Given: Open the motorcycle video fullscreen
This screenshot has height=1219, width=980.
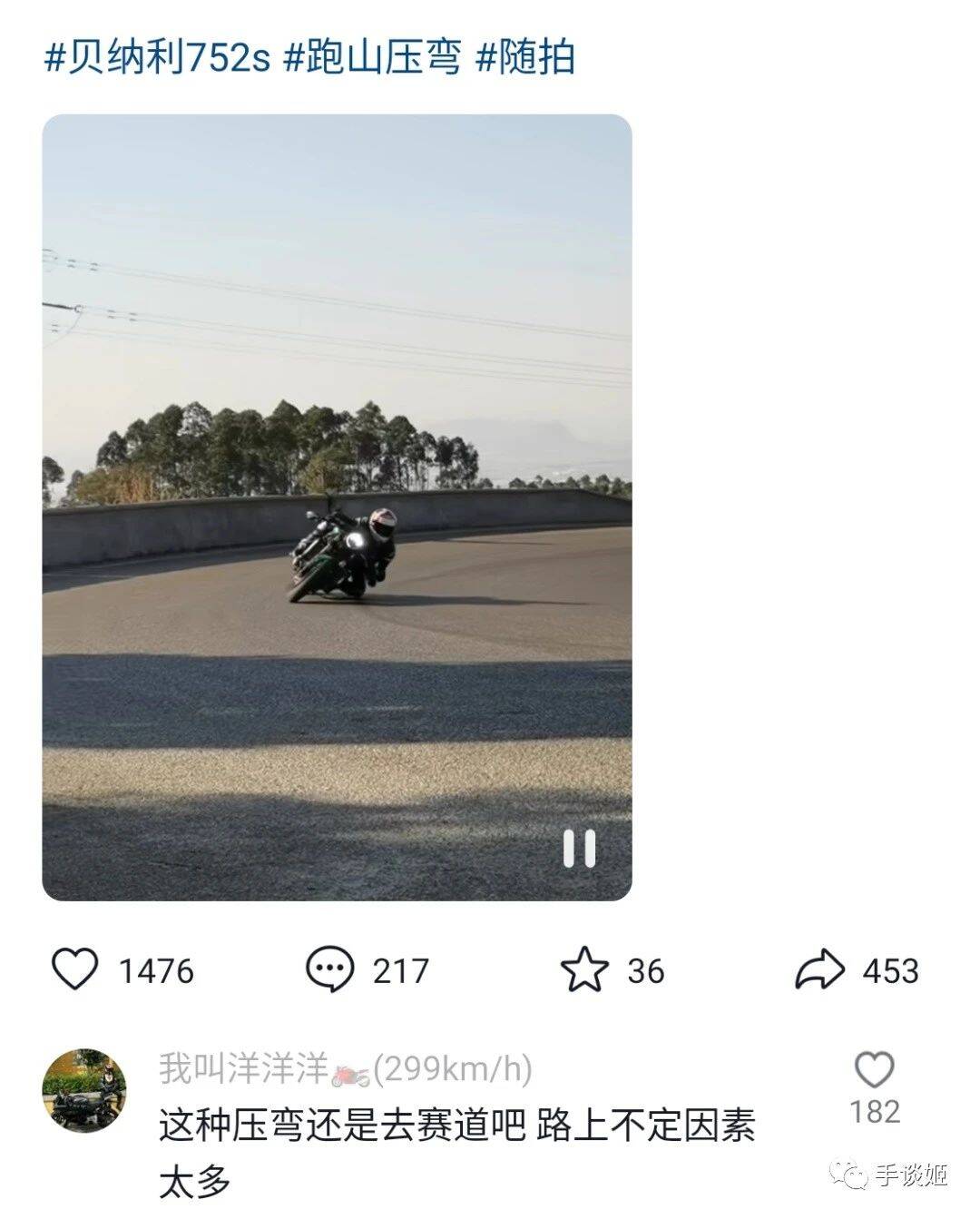Looking at the screenshot, I should (337, 506).
